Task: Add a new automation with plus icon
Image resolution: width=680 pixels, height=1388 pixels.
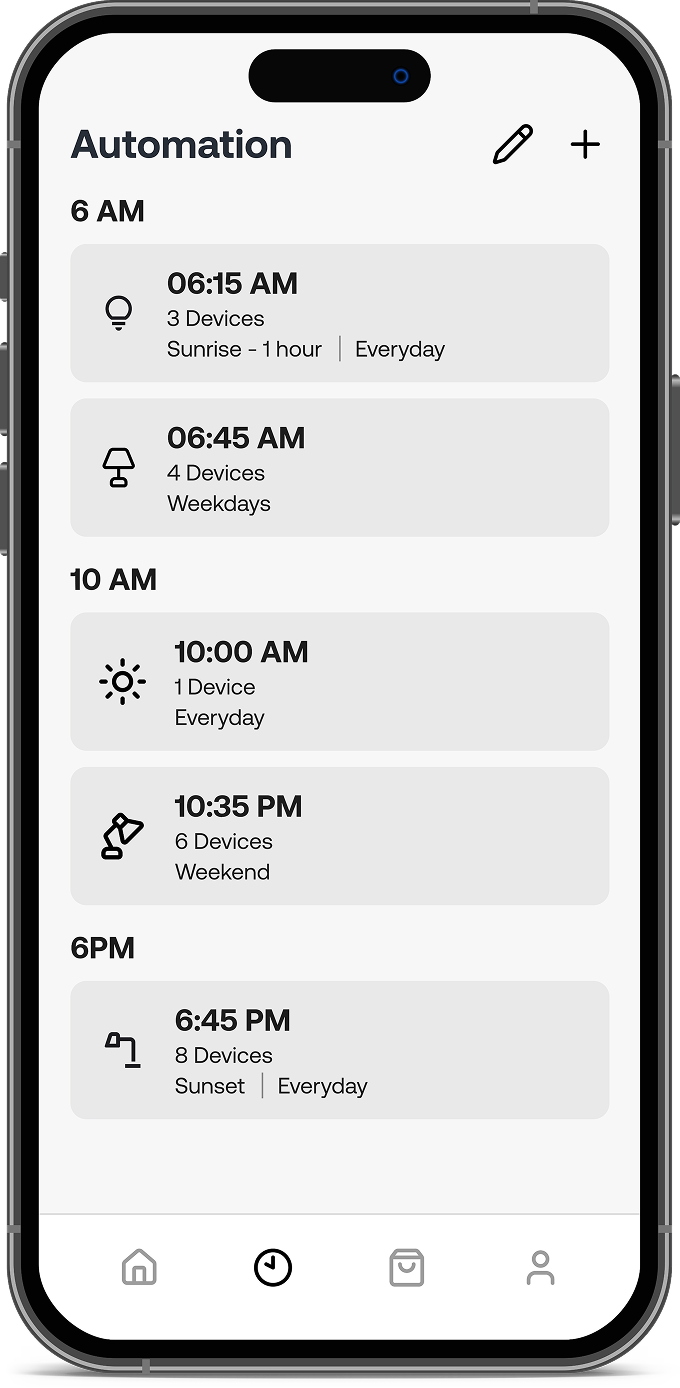Action: click(585, 145)
